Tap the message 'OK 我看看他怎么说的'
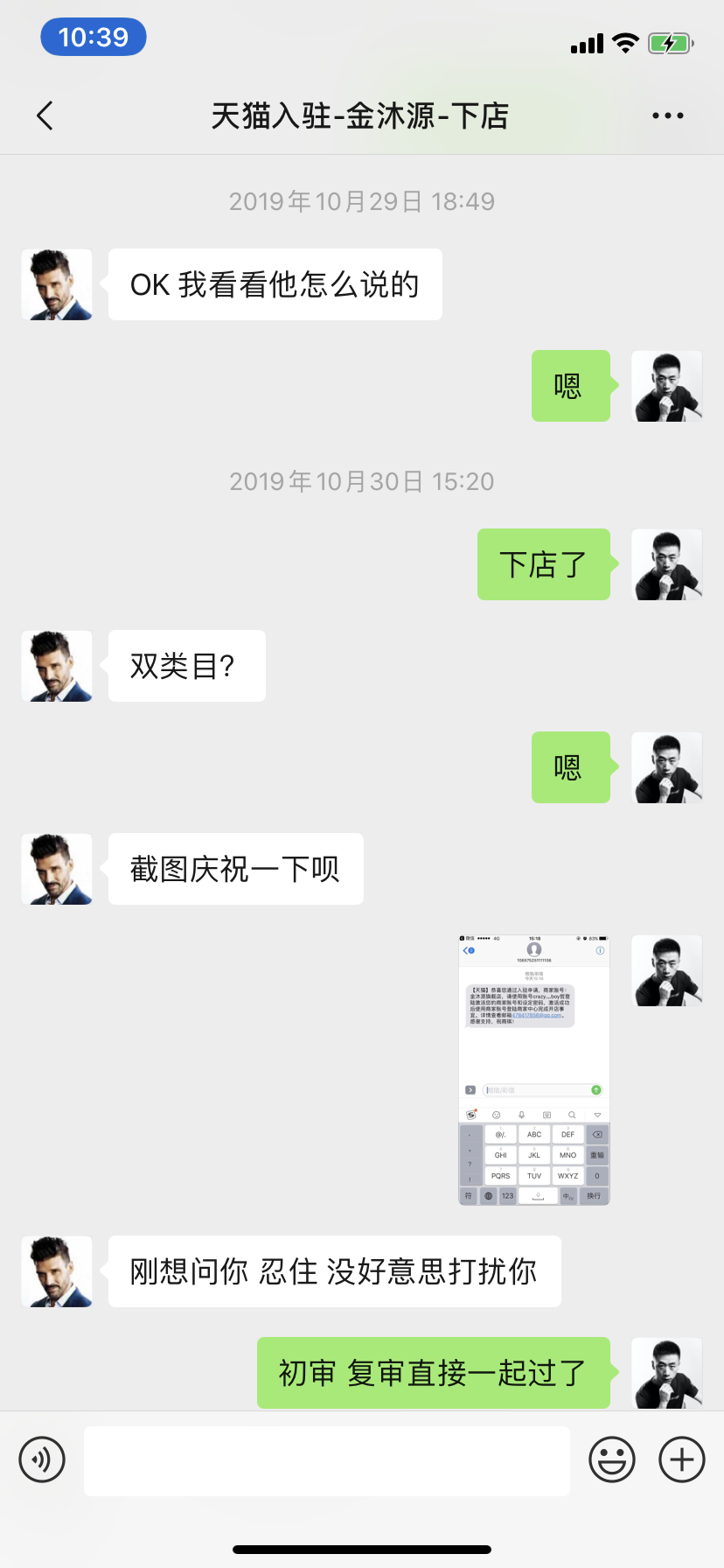 (275, 283)
